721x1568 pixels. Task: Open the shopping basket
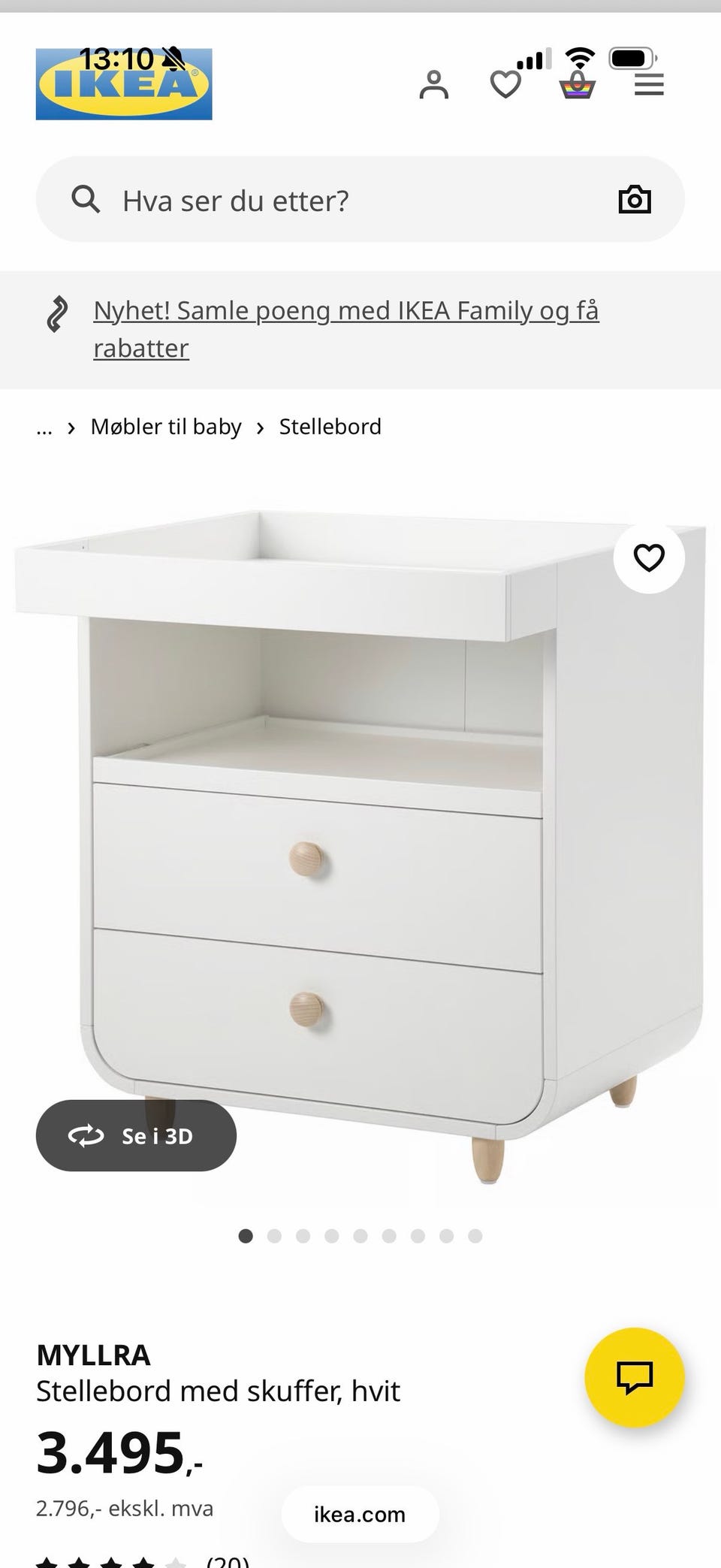(578, 85)
